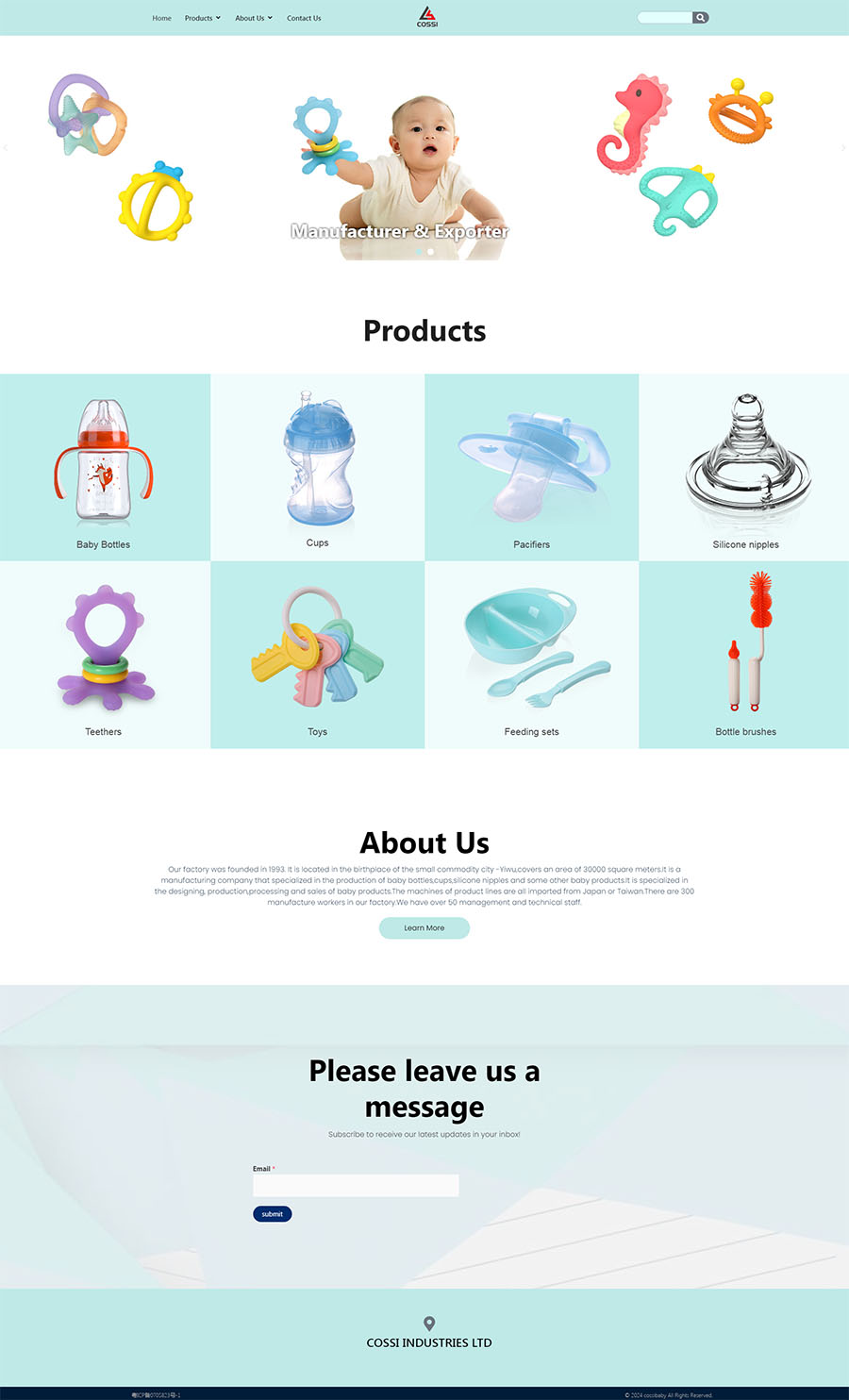Focus the Email input field
The image size is (849, 1400).
coord(356,1186)
